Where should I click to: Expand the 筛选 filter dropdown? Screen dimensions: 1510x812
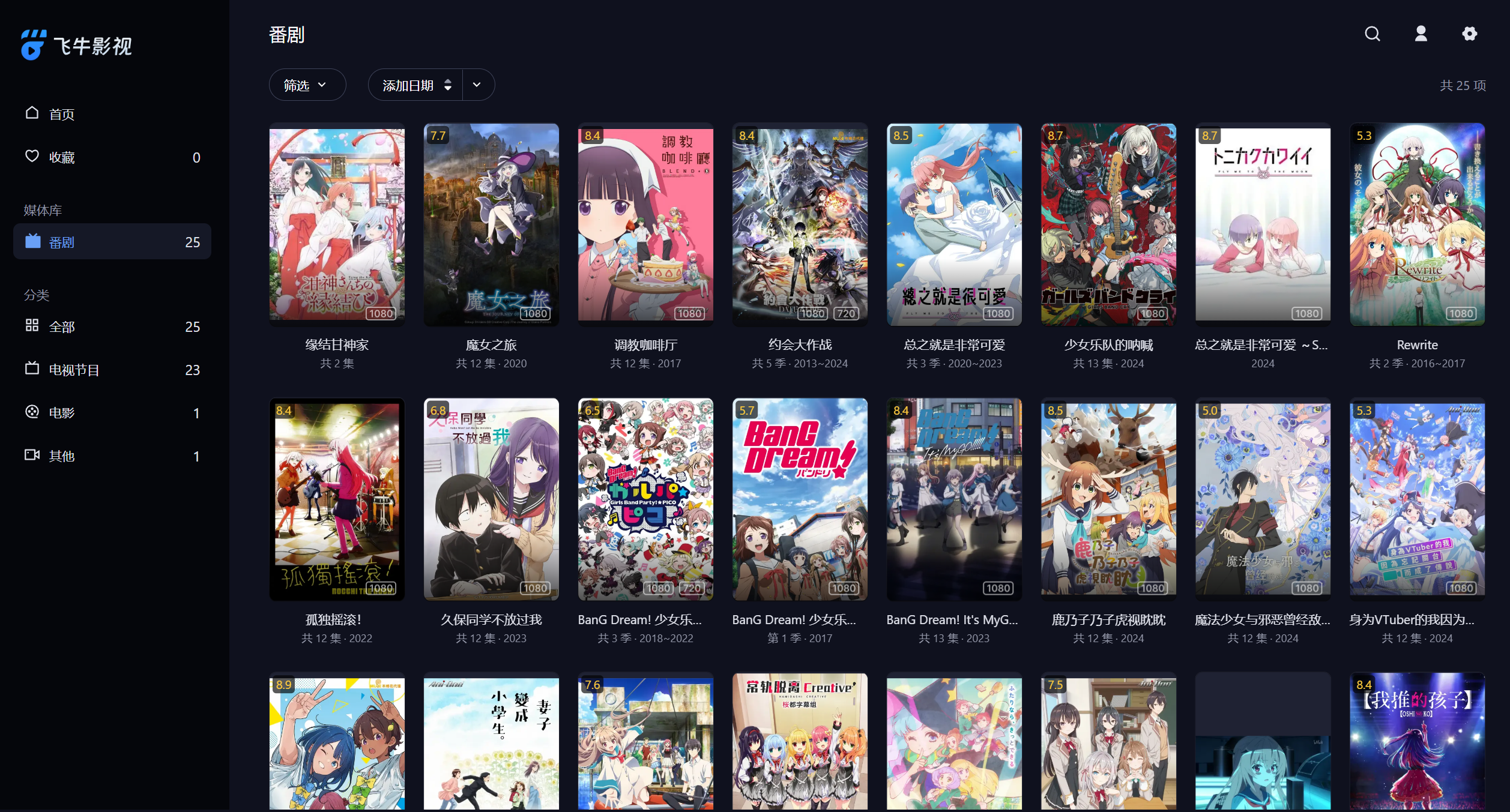coord(306,85)
